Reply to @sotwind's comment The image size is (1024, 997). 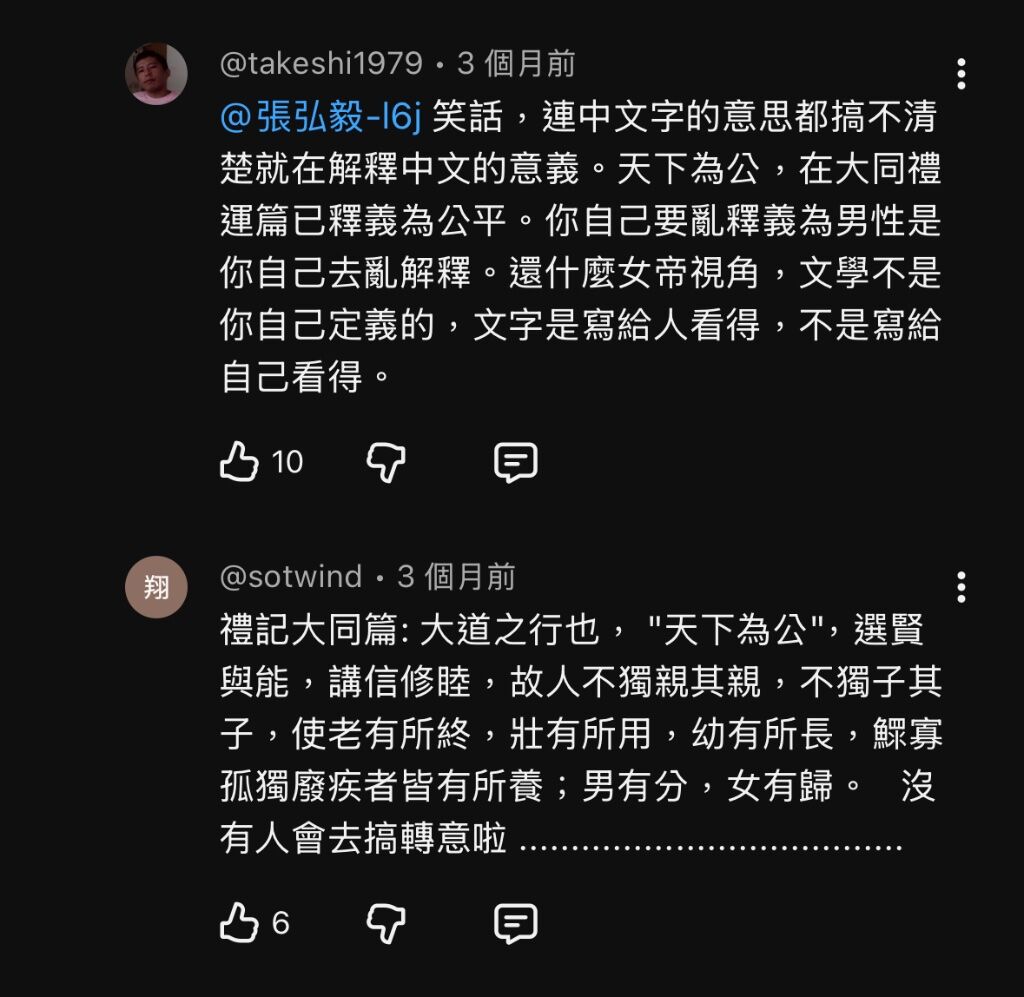516,923
